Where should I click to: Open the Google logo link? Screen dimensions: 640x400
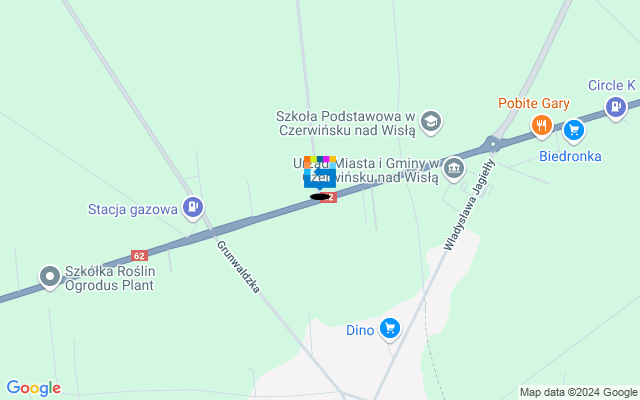tap(33, 388)
